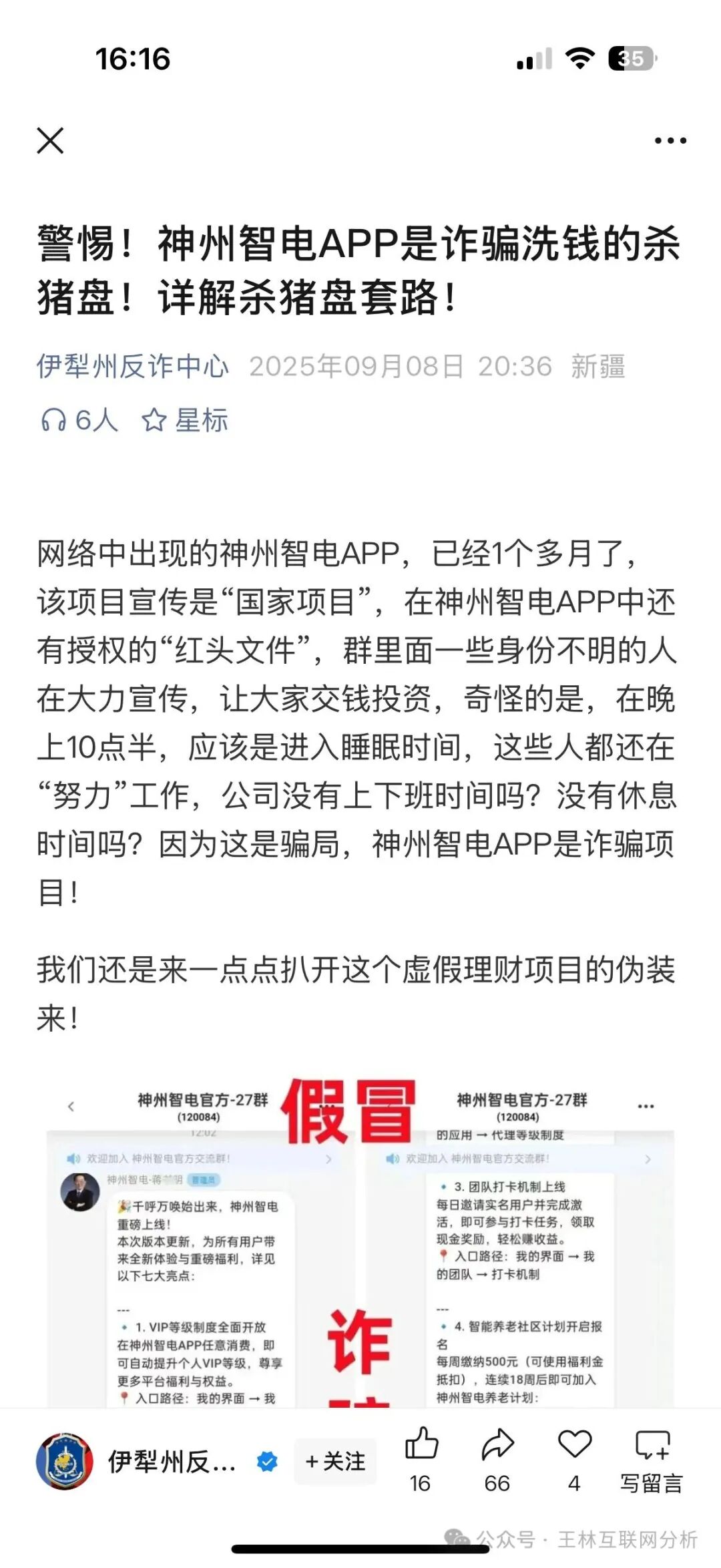721x1568 pixels.
Task: Open the three-dot overflow menu
Action: [x=670, y=141]
